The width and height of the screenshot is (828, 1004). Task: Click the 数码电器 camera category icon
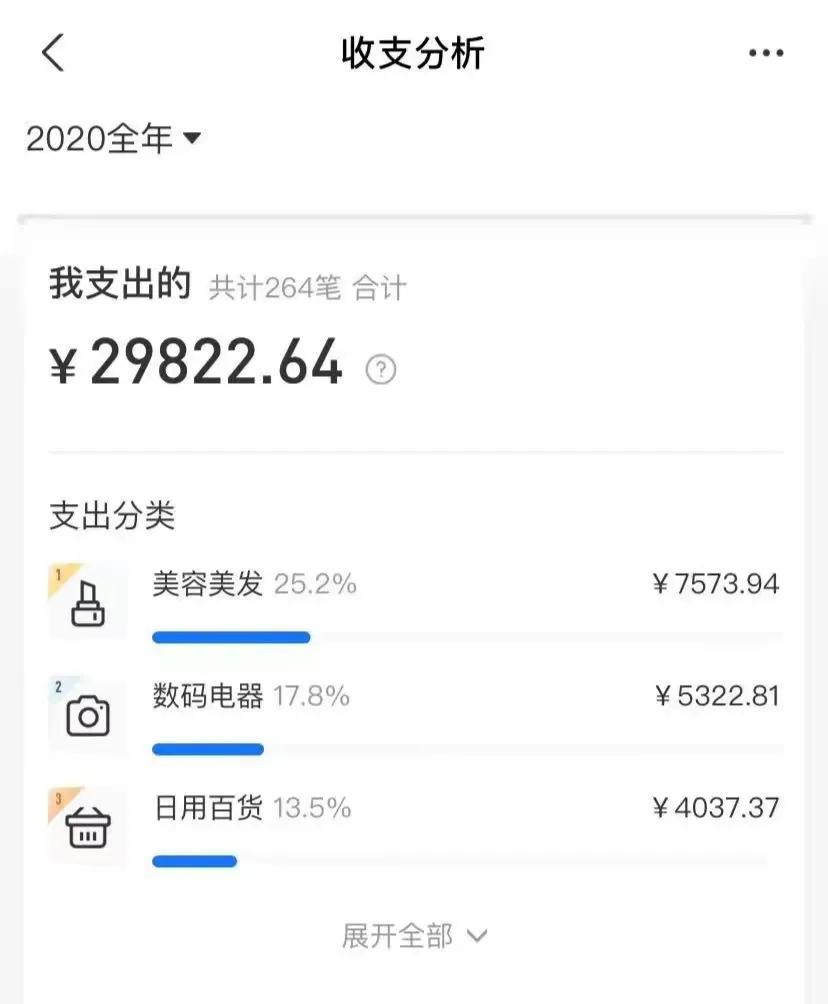click(x=88, y=713)
